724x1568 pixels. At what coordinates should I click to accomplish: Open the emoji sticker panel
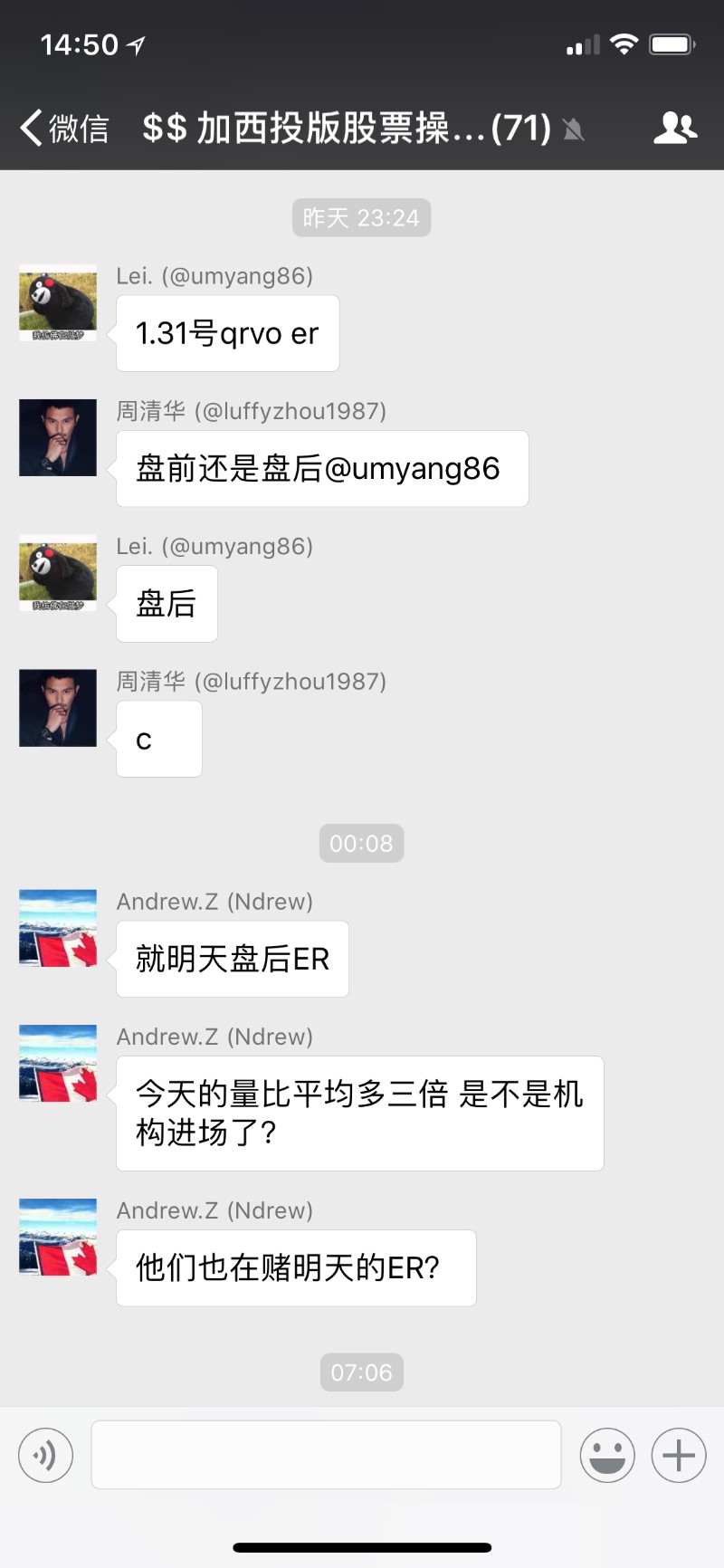(607, 1455)
